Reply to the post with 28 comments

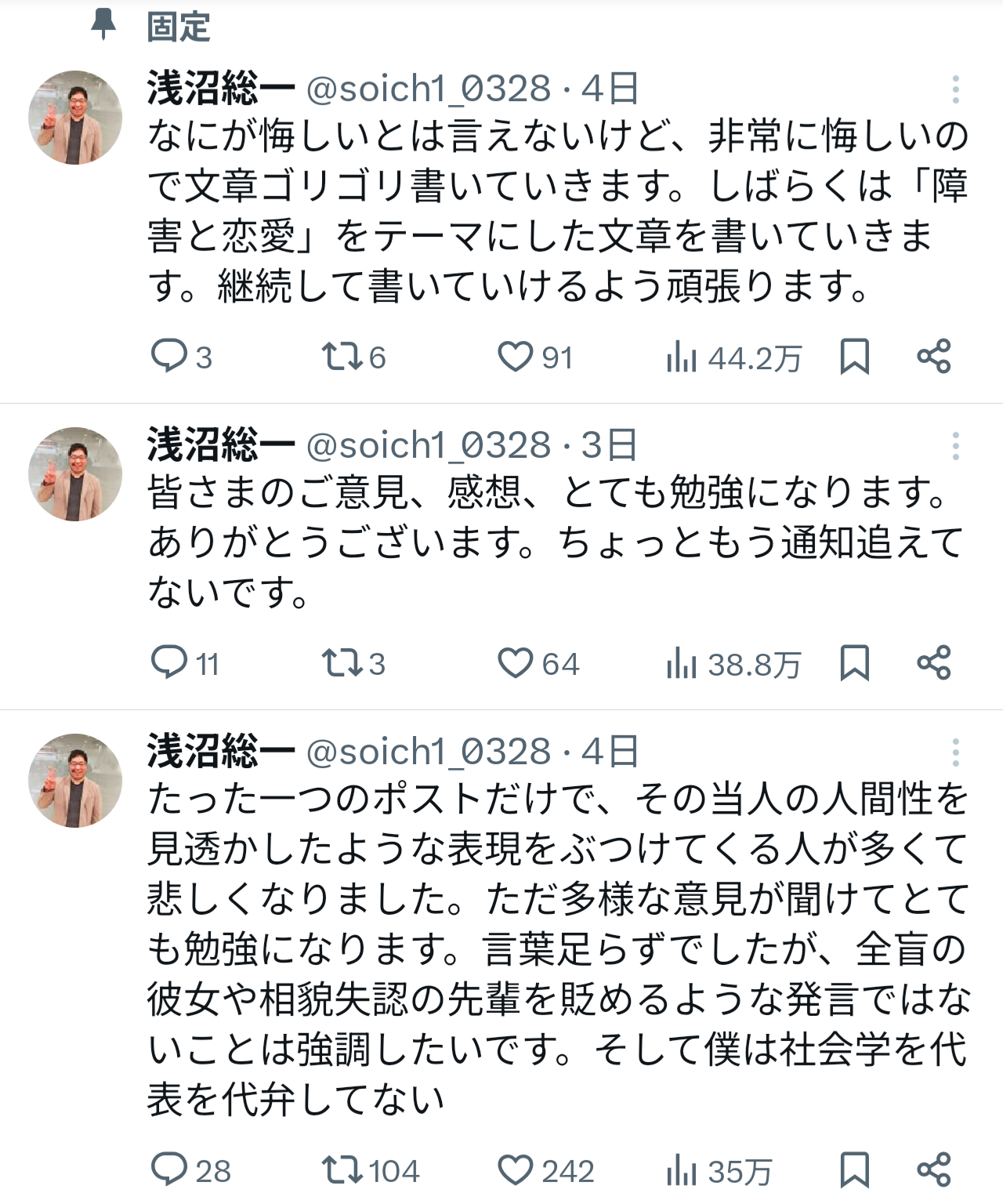[168, 1170]
